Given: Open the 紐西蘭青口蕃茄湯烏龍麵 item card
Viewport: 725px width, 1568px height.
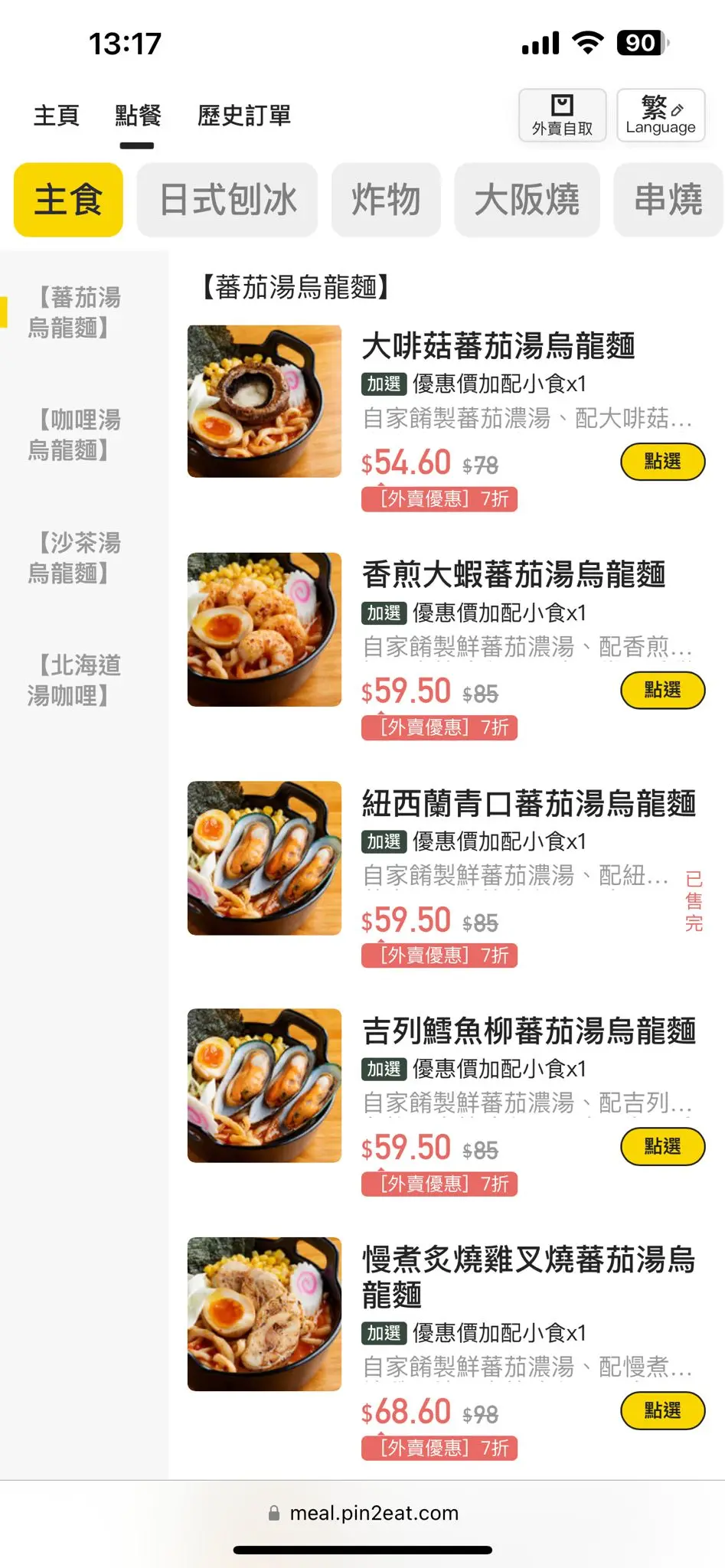Looking at the screenshot, I should tap(528, 804).
